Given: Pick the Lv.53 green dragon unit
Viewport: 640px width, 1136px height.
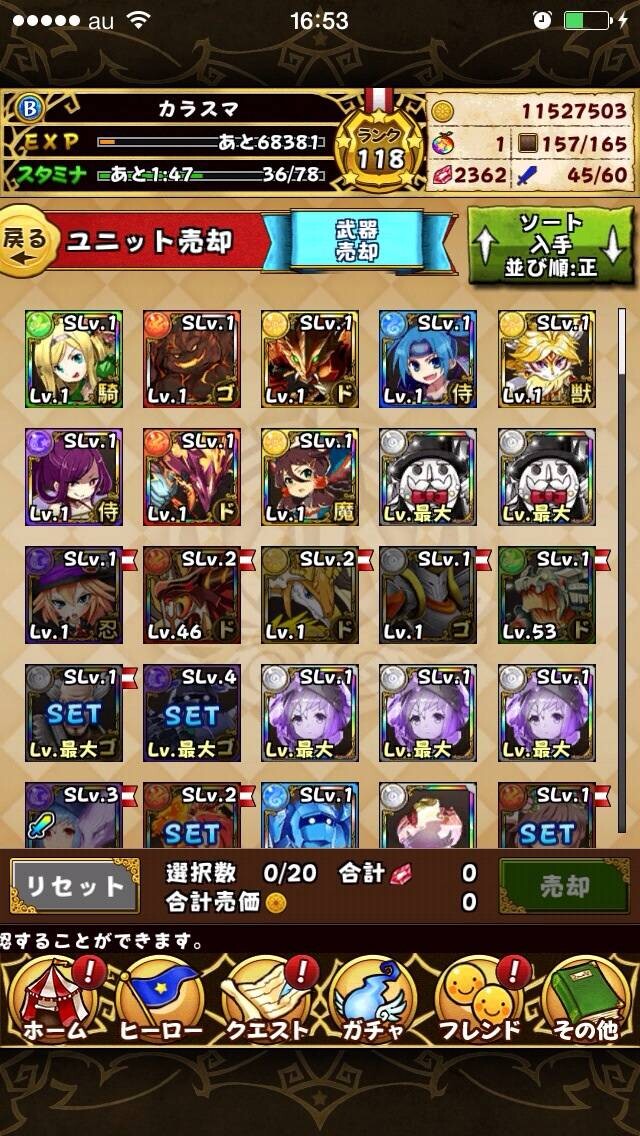Looking at the screenshot, I should [547, 595].
